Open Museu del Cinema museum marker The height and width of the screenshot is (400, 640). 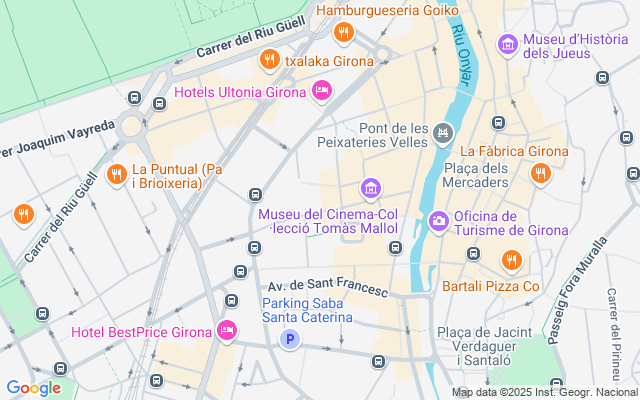tap(370, 188)
